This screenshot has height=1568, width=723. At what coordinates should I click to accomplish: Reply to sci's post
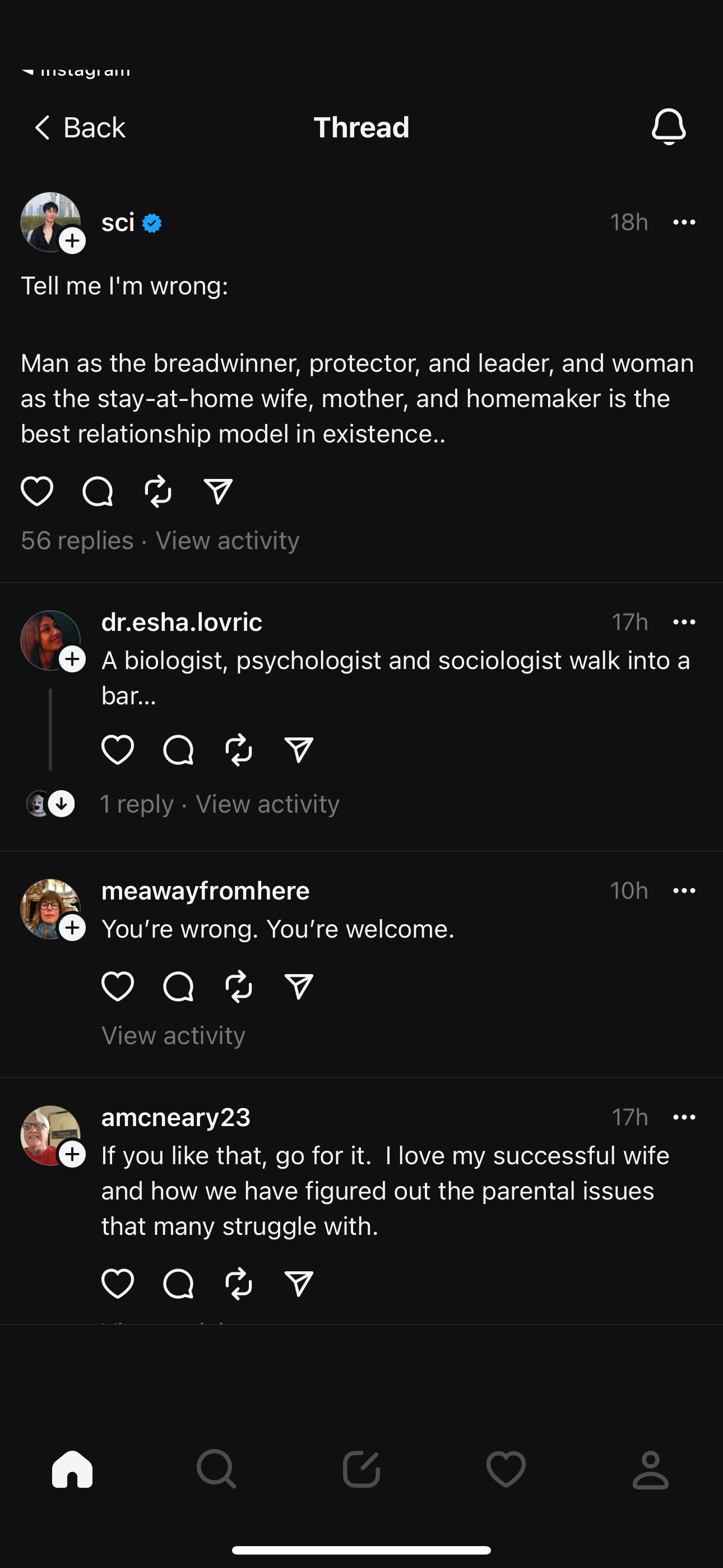point(98,491)
